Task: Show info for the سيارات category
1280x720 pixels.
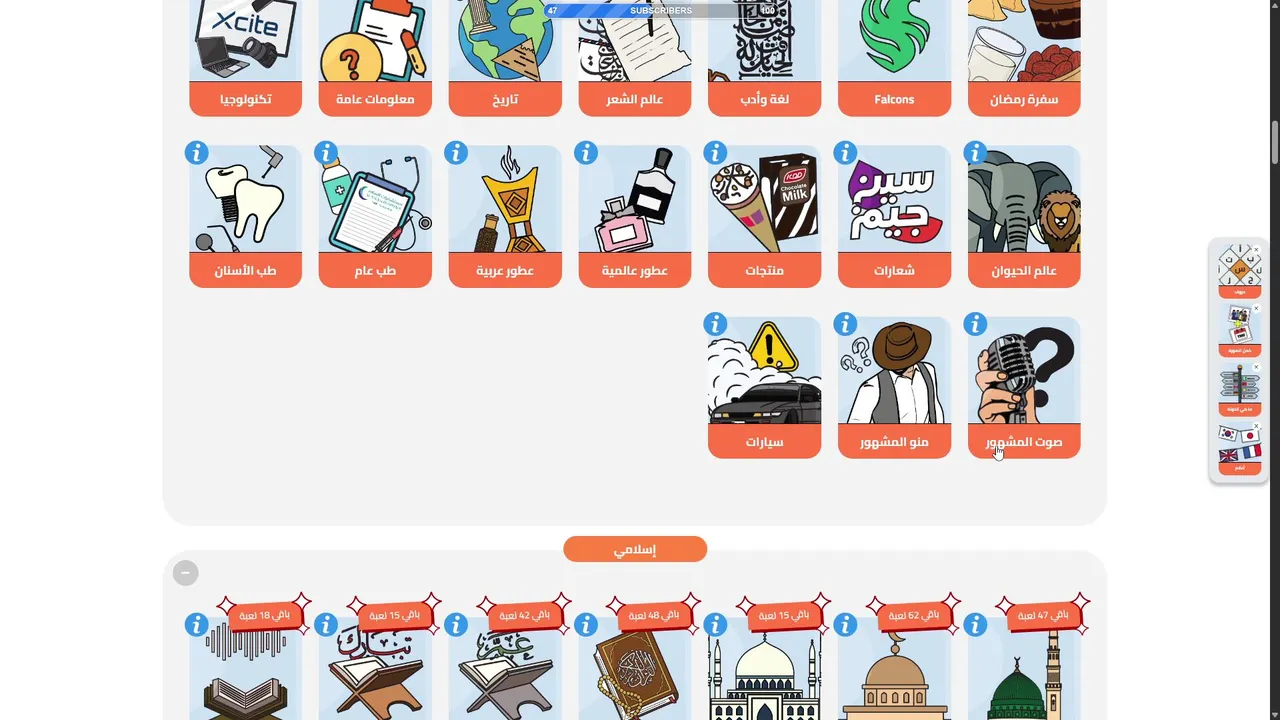Action: click(715, 324)
